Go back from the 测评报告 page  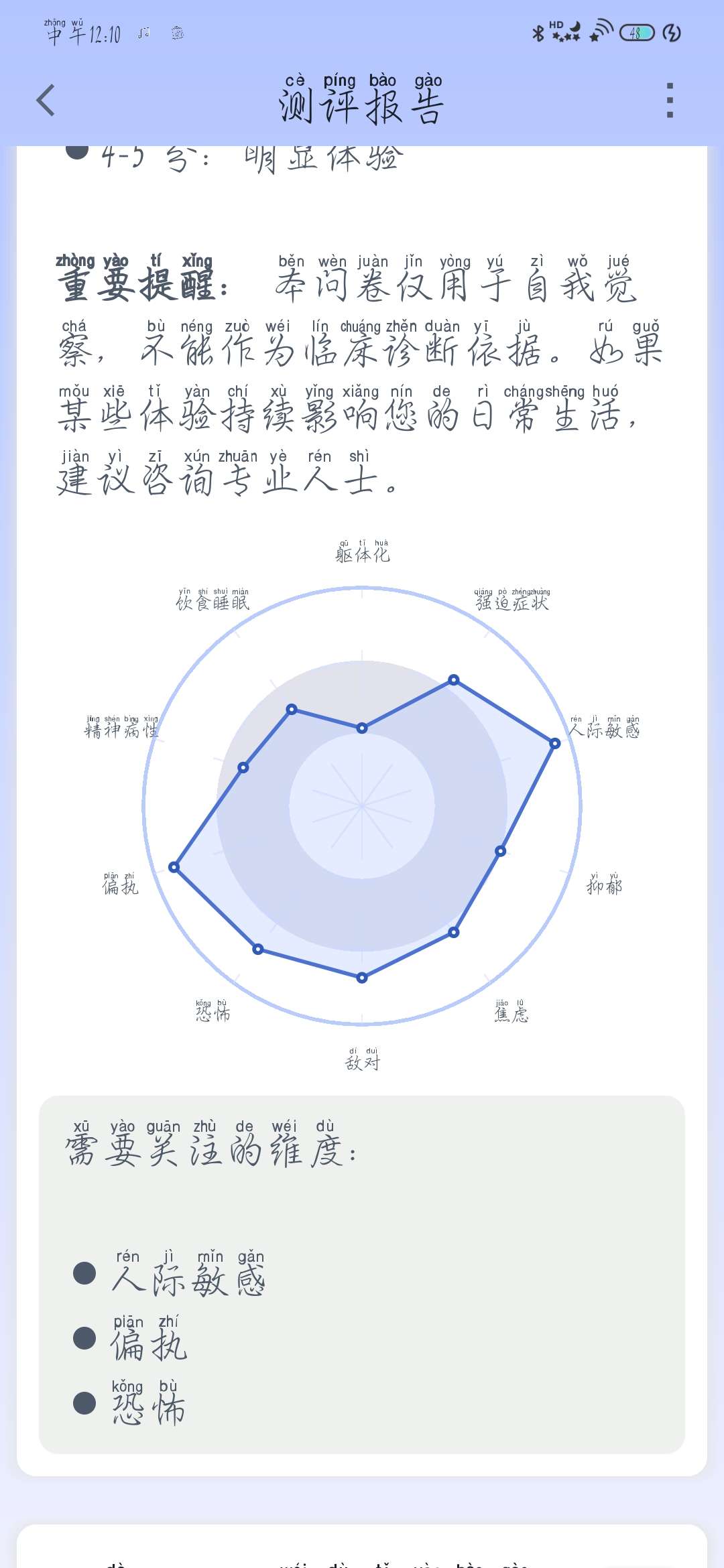[x=46, y=101]
